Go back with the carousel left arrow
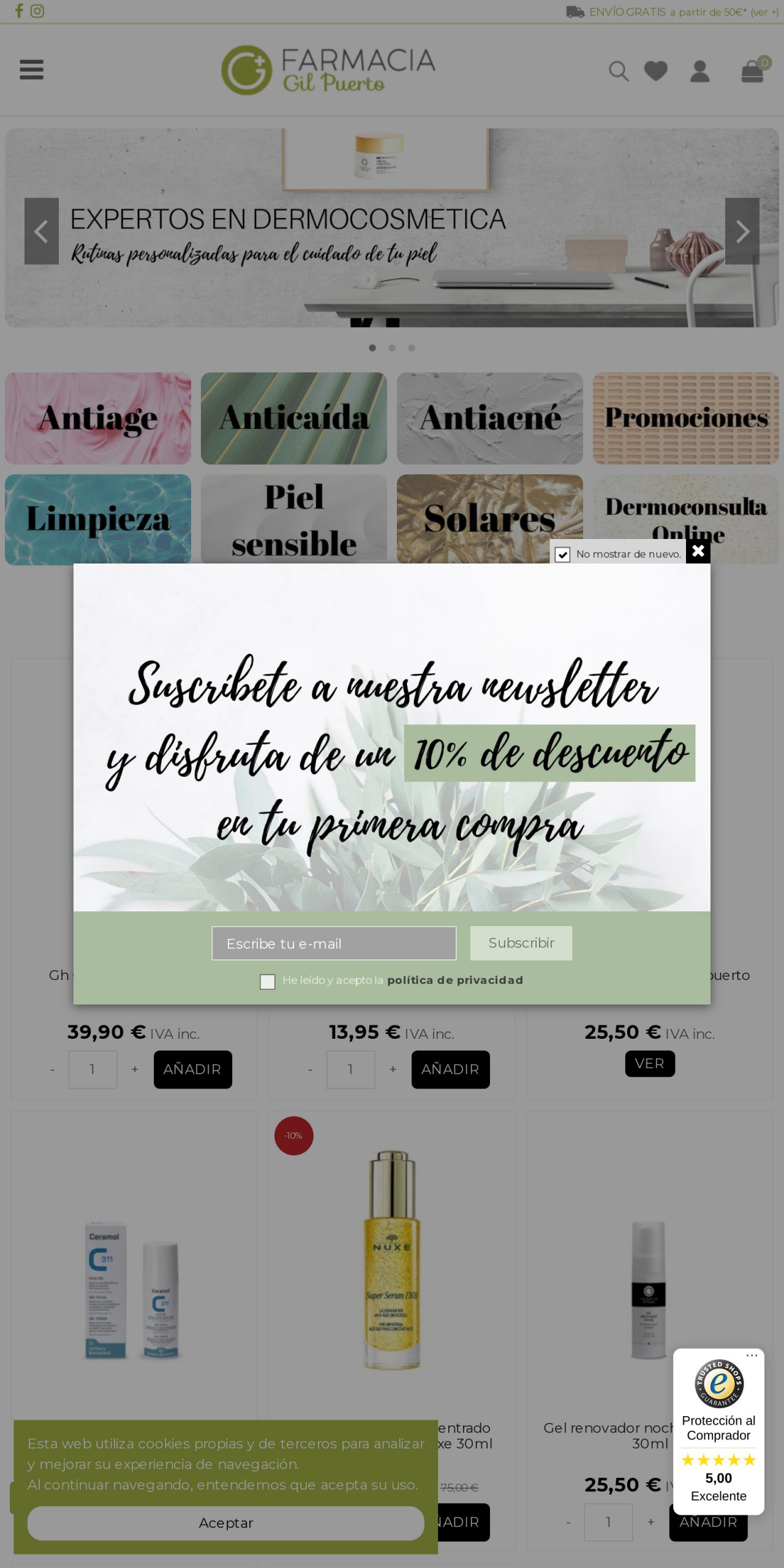 point(41,232)
